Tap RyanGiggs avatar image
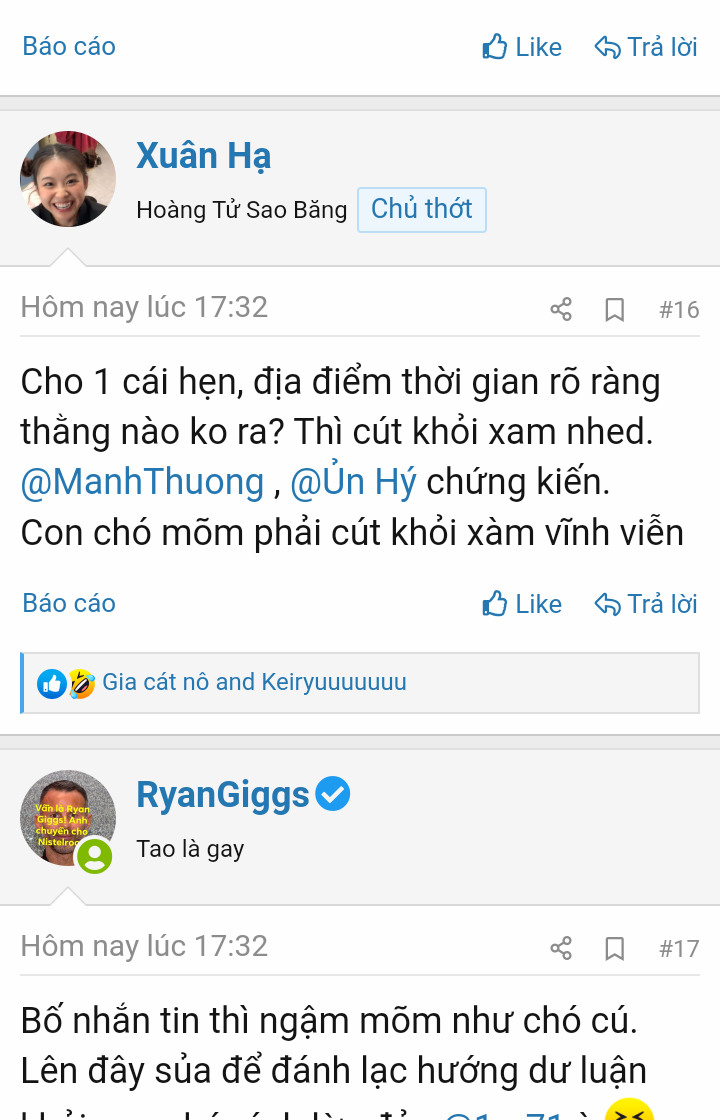The width and height of the screenshot is (720, 1120). click(68, 818)
